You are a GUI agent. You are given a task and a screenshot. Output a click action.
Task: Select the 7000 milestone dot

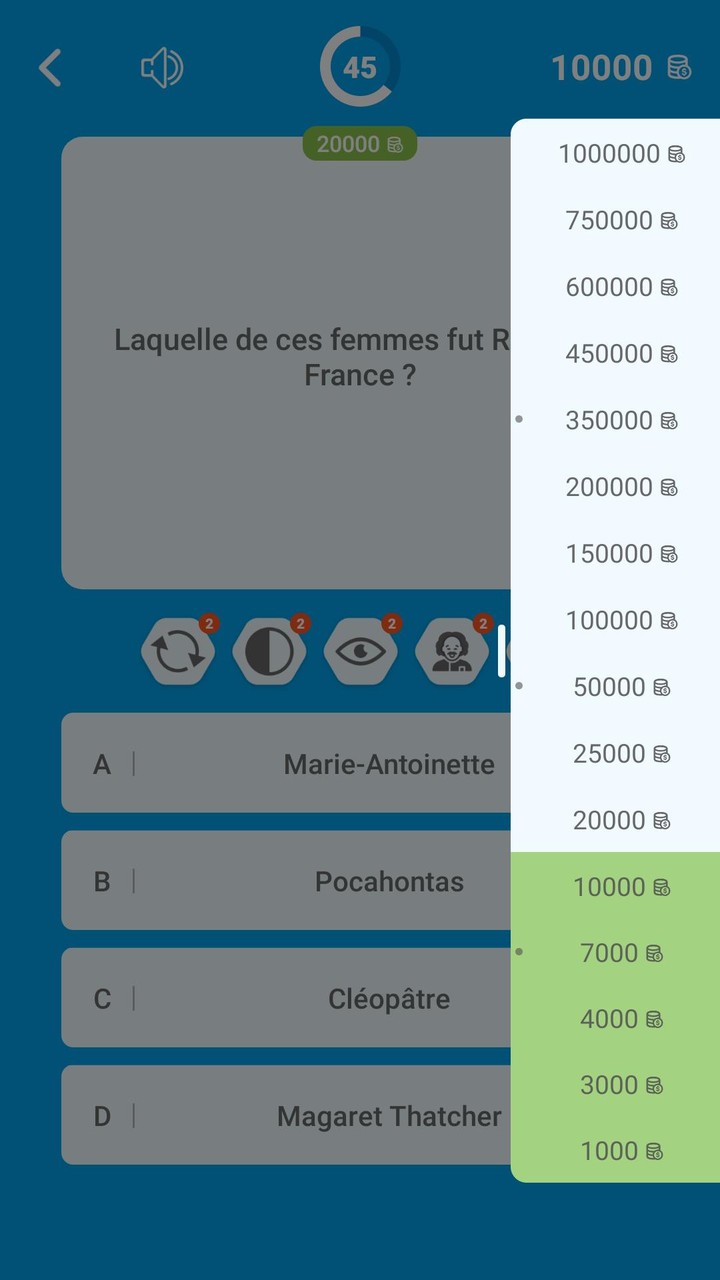pos(517,953)
